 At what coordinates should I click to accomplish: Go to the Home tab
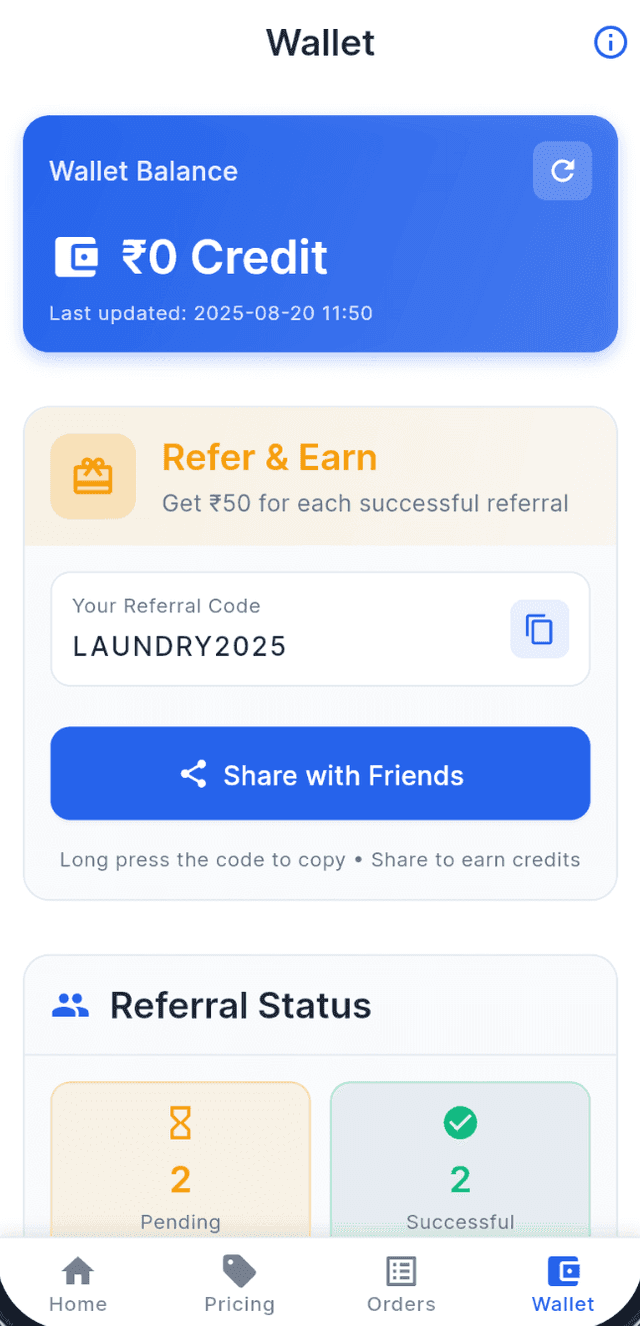(78, 1284)
